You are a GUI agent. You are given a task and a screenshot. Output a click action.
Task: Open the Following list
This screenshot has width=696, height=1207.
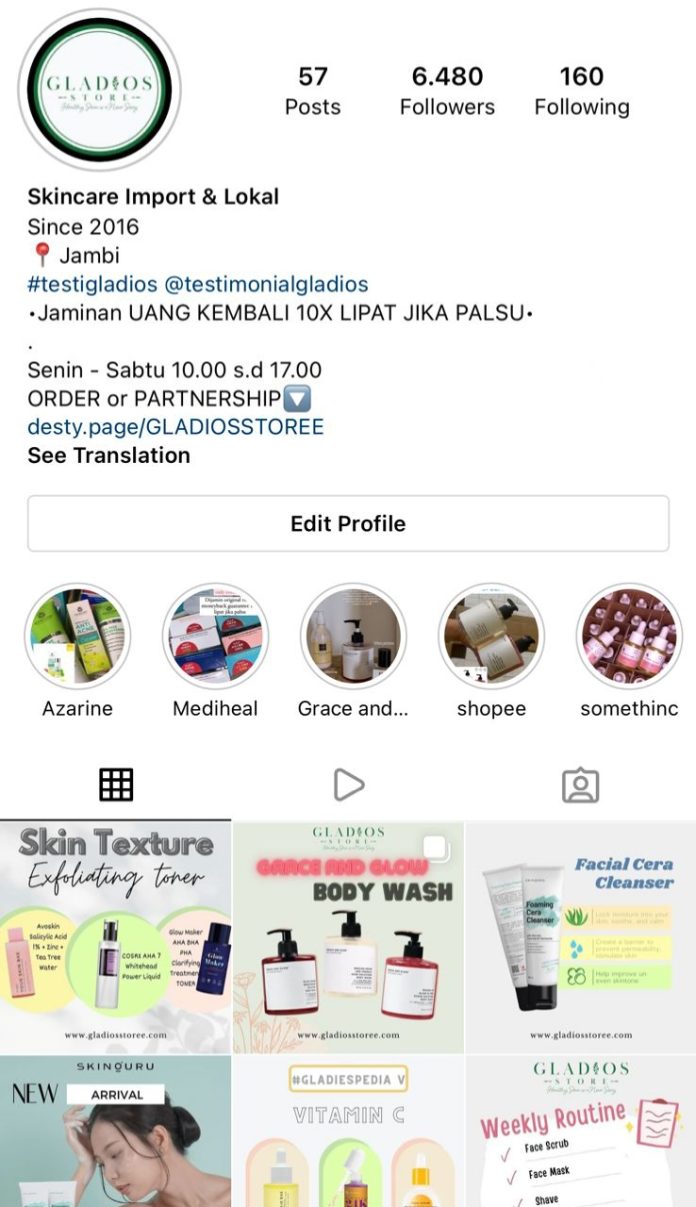pos(581,91)
